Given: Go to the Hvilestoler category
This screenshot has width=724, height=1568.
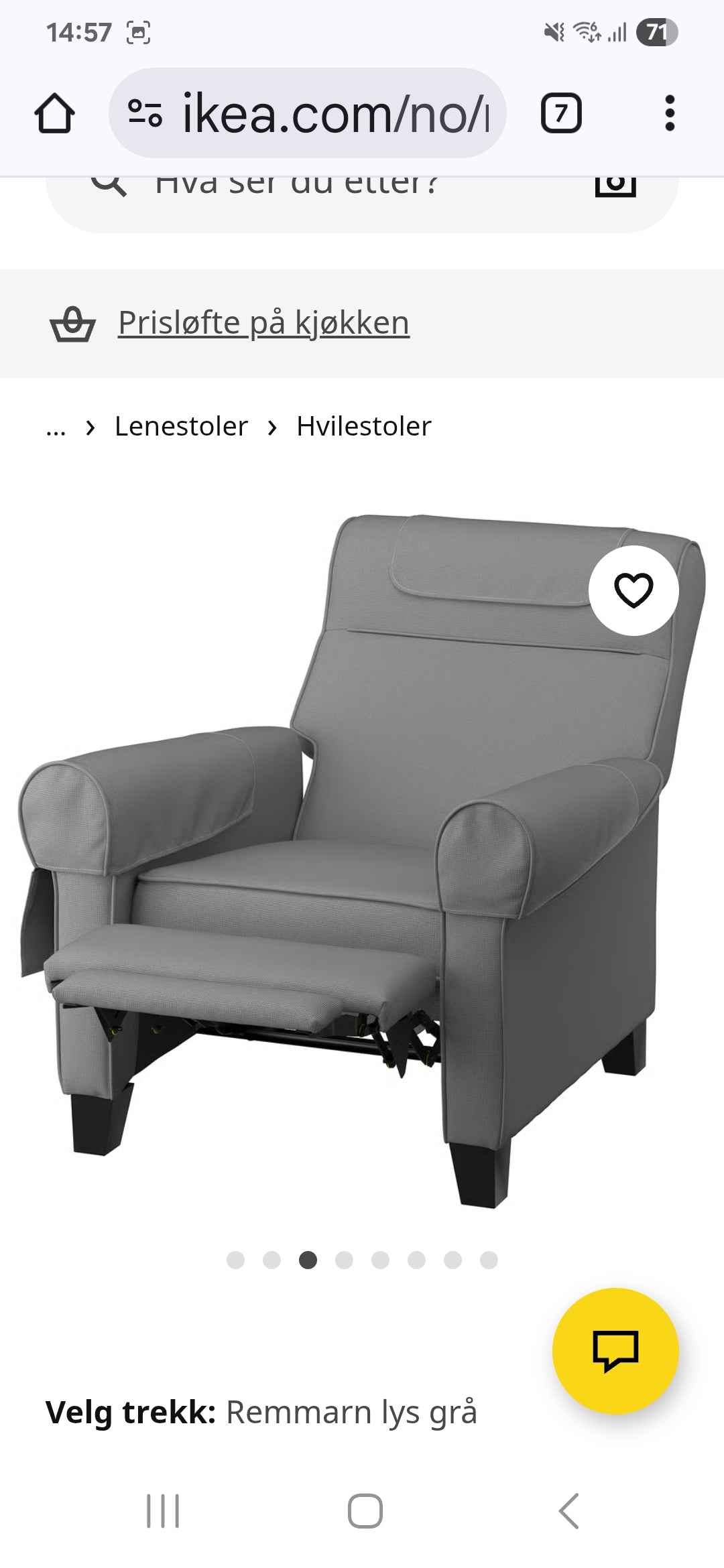Looking at the screenshot, I should coord(364,427).
